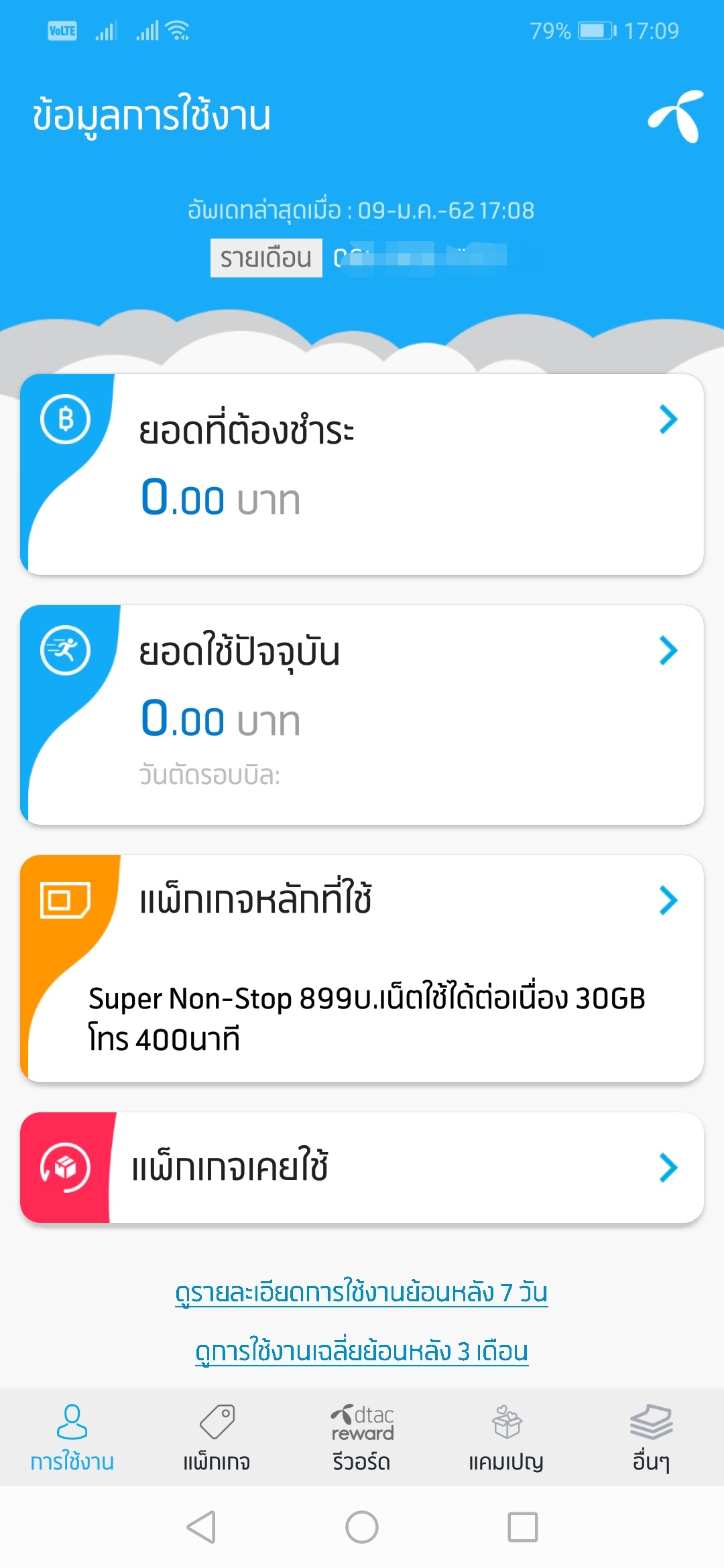Open the แพ็กเกจเคยใช้ card

pos(362,1167)
